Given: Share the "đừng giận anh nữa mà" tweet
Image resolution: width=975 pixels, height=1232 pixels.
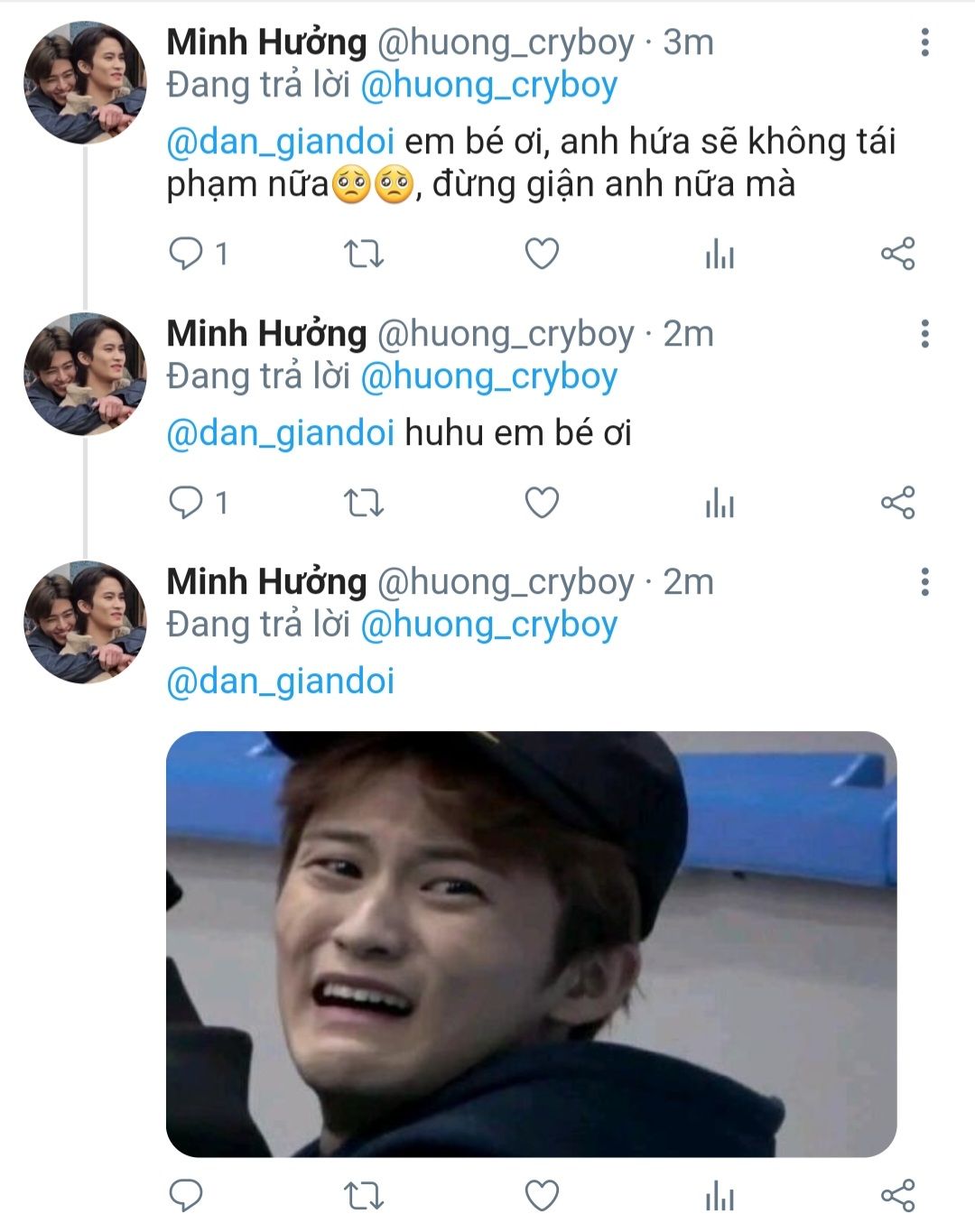Looking at the screenshot, I should click(897, 254).
